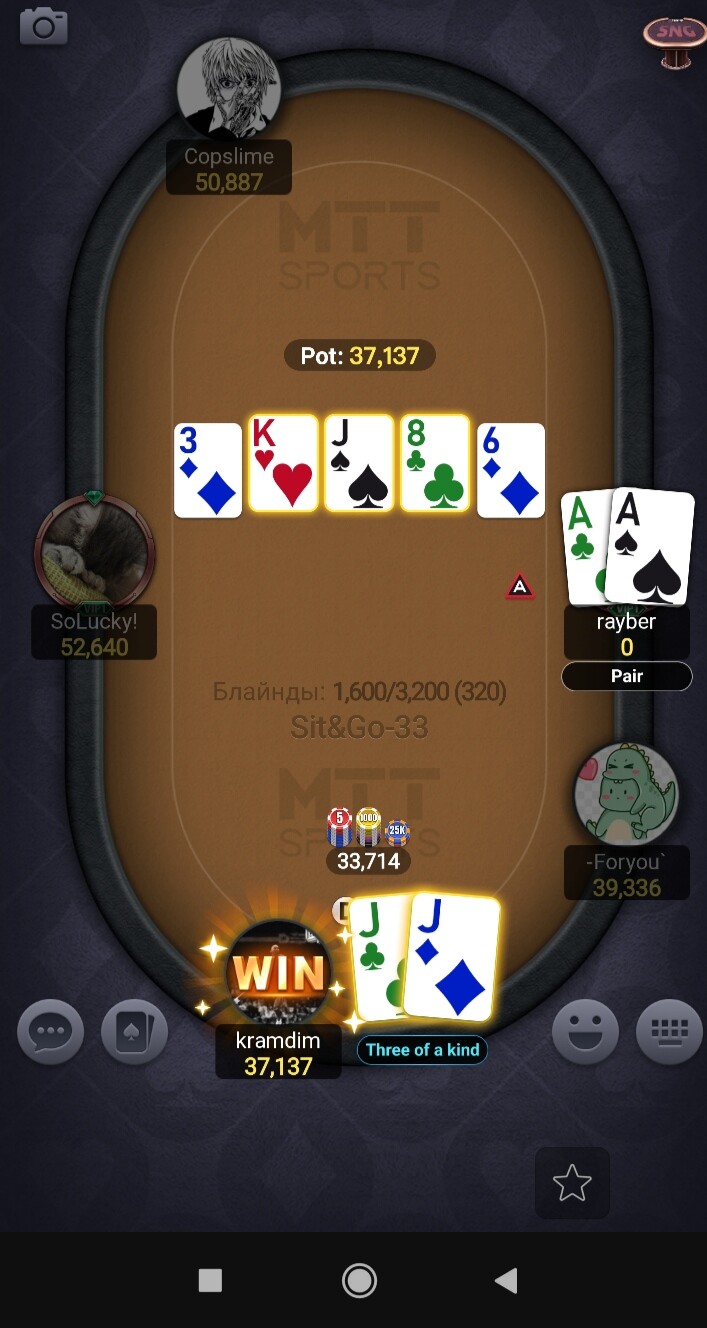Go to the system home screen
This screenshot has height=1328, width=707.
(x=359, y=1280)
